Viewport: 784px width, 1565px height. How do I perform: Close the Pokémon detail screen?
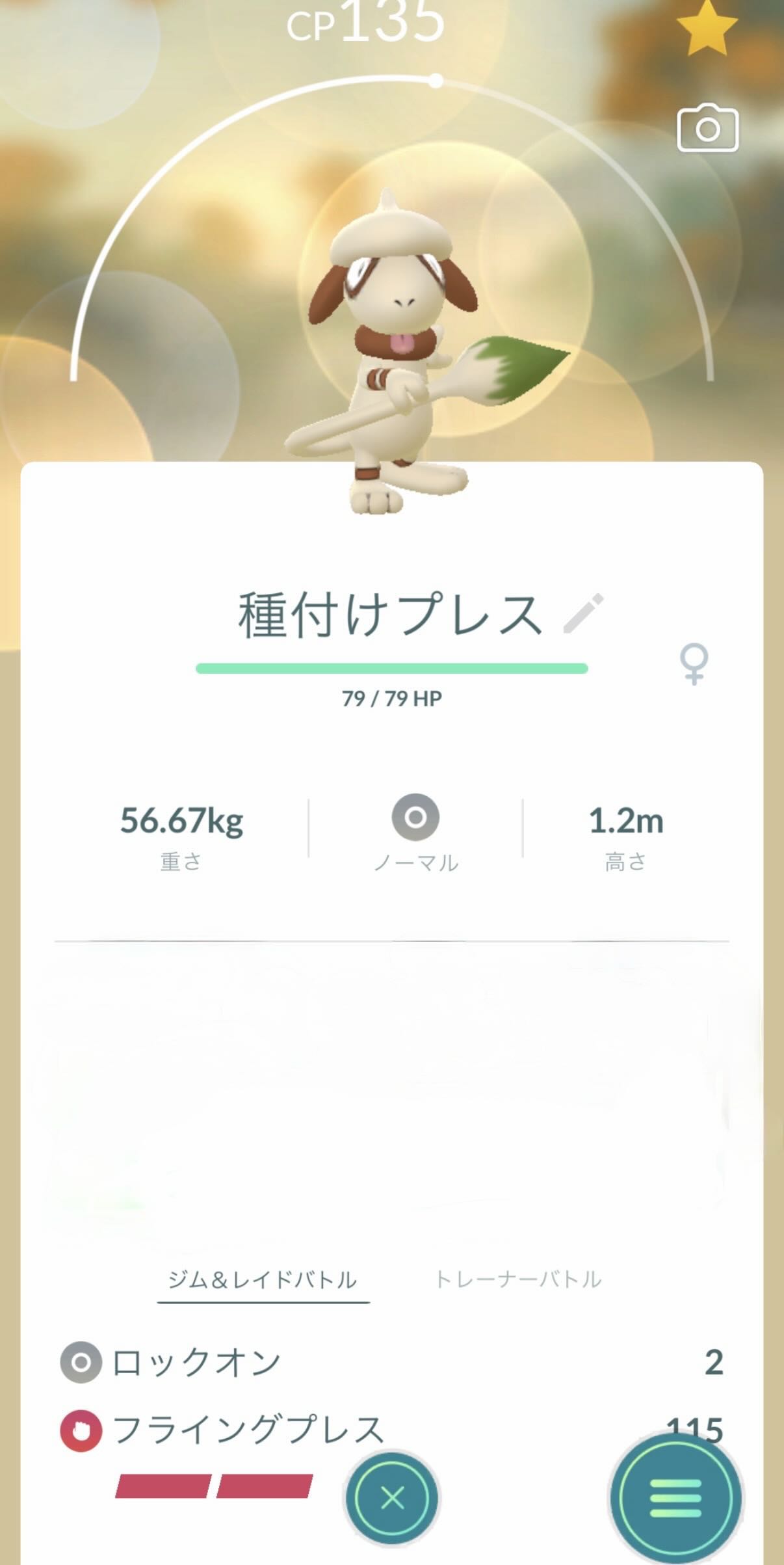(x=392, y=1497)
